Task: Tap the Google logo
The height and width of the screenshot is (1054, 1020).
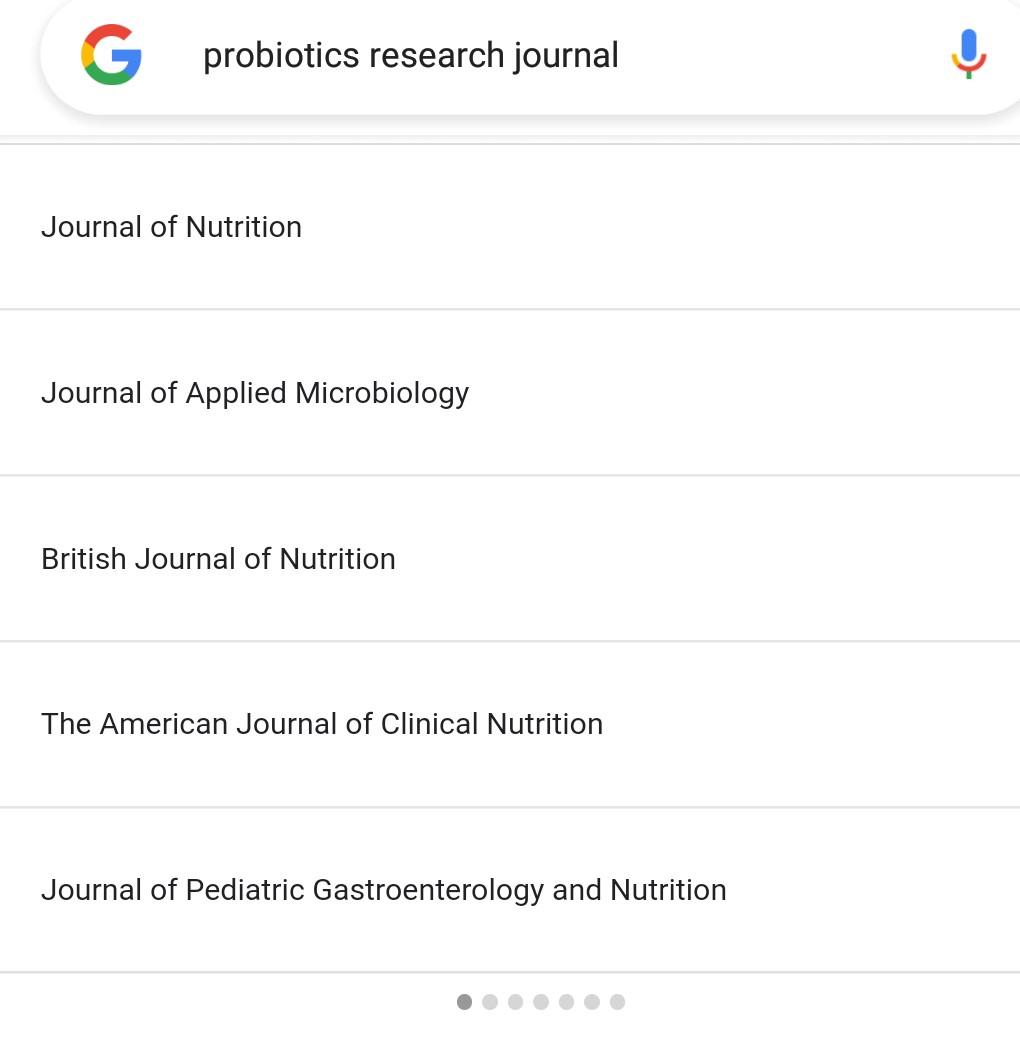Action: pos(111,55)
